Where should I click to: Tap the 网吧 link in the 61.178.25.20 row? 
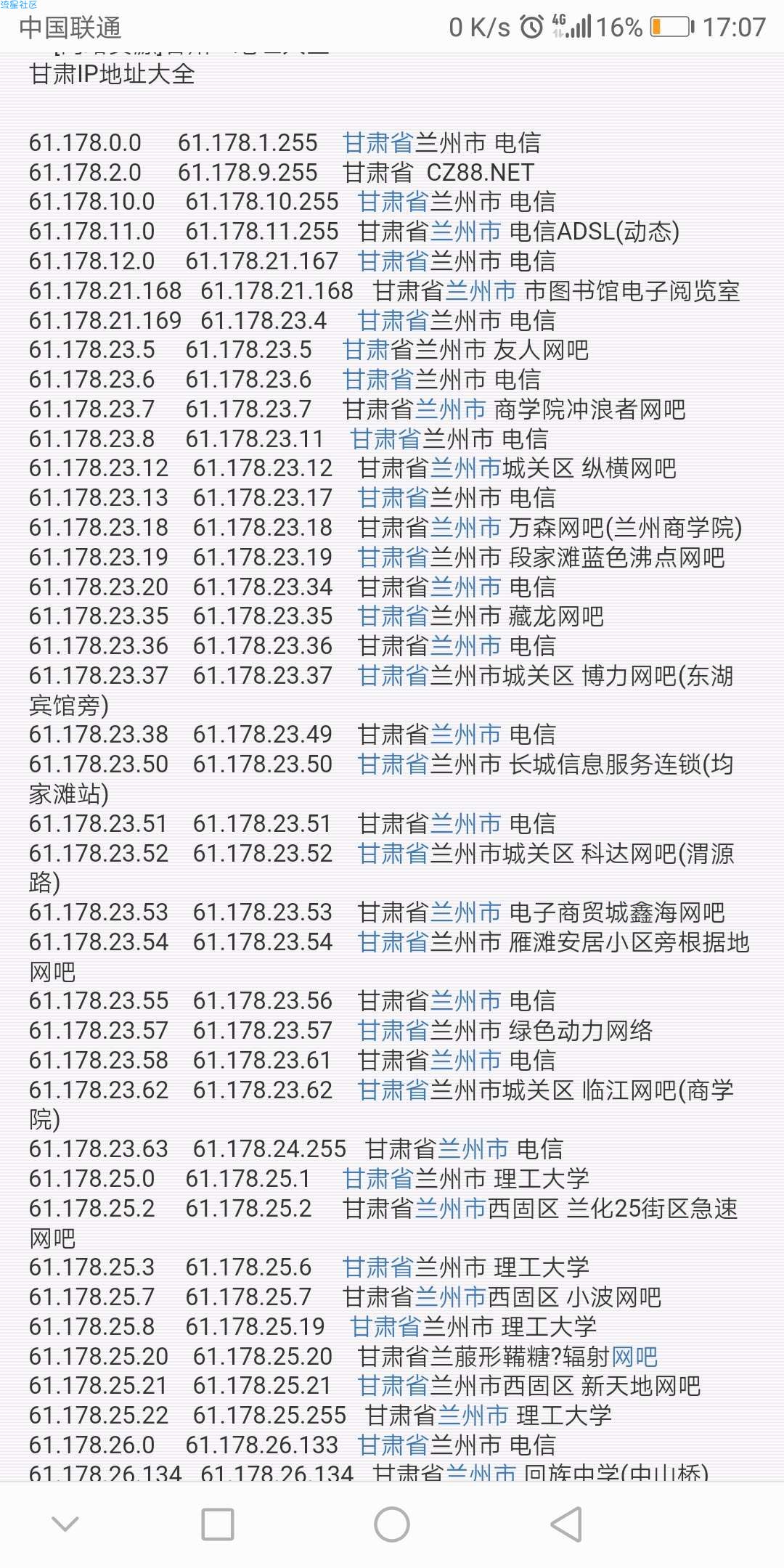pyautogui.click(x=634, y=1357)
